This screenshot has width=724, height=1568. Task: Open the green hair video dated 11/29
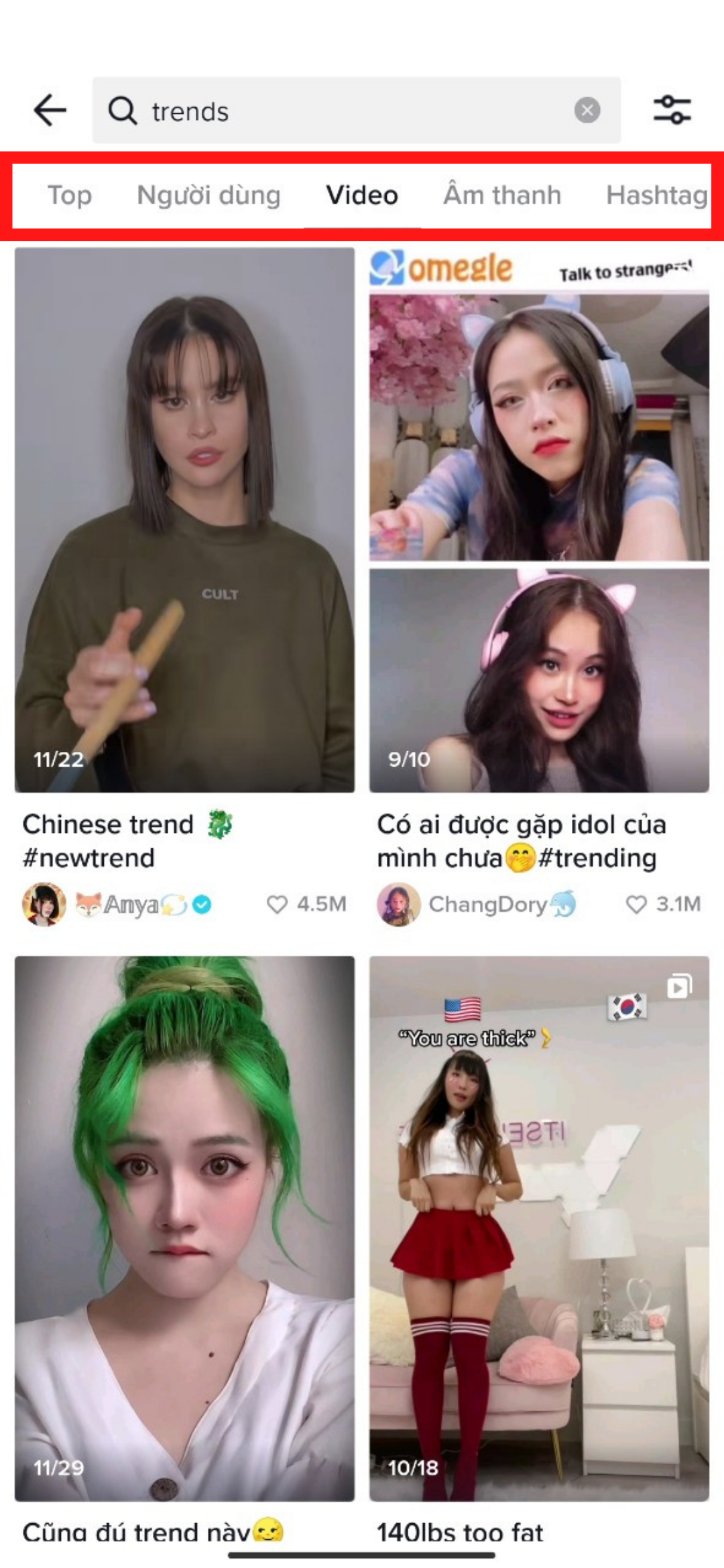pos(184,1226)
